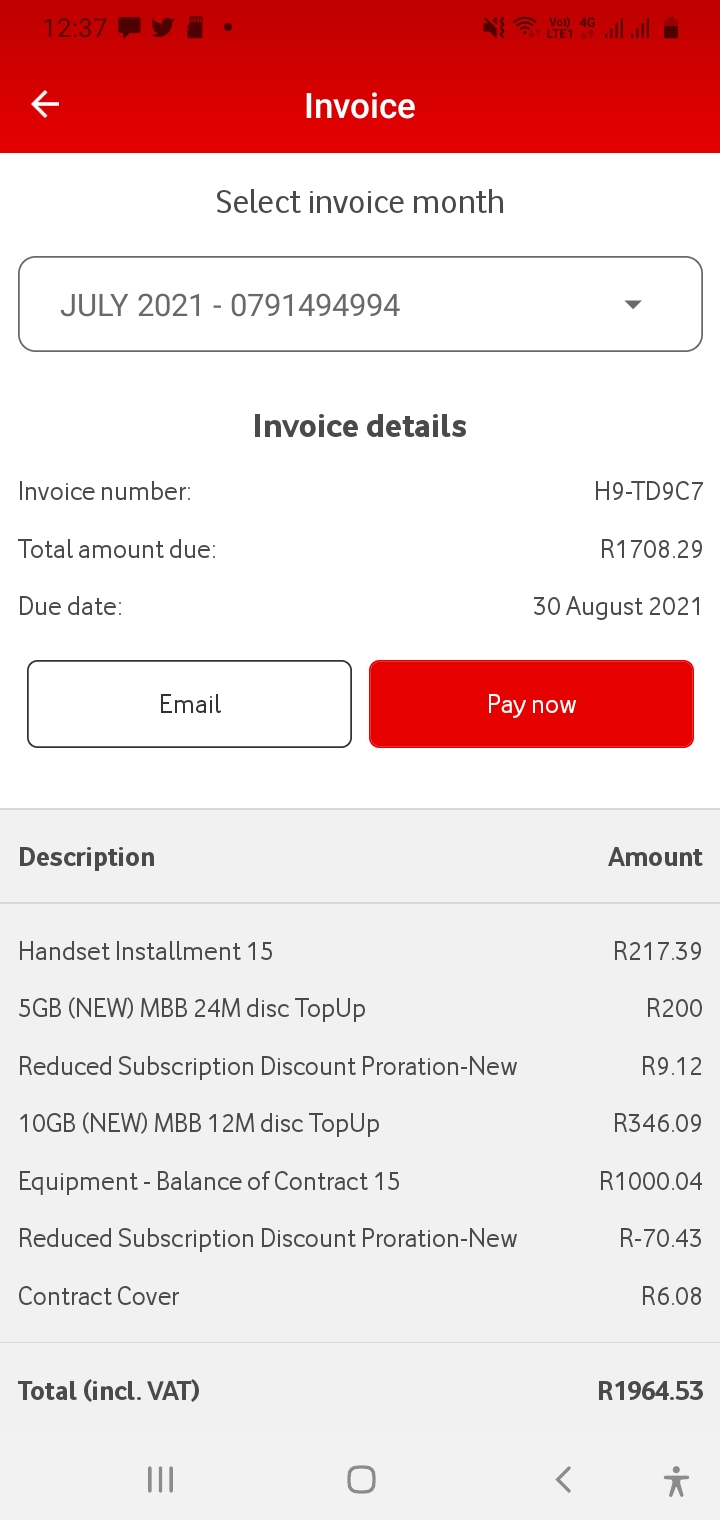
Task: Tap the Email button
Action: [189, 703]
